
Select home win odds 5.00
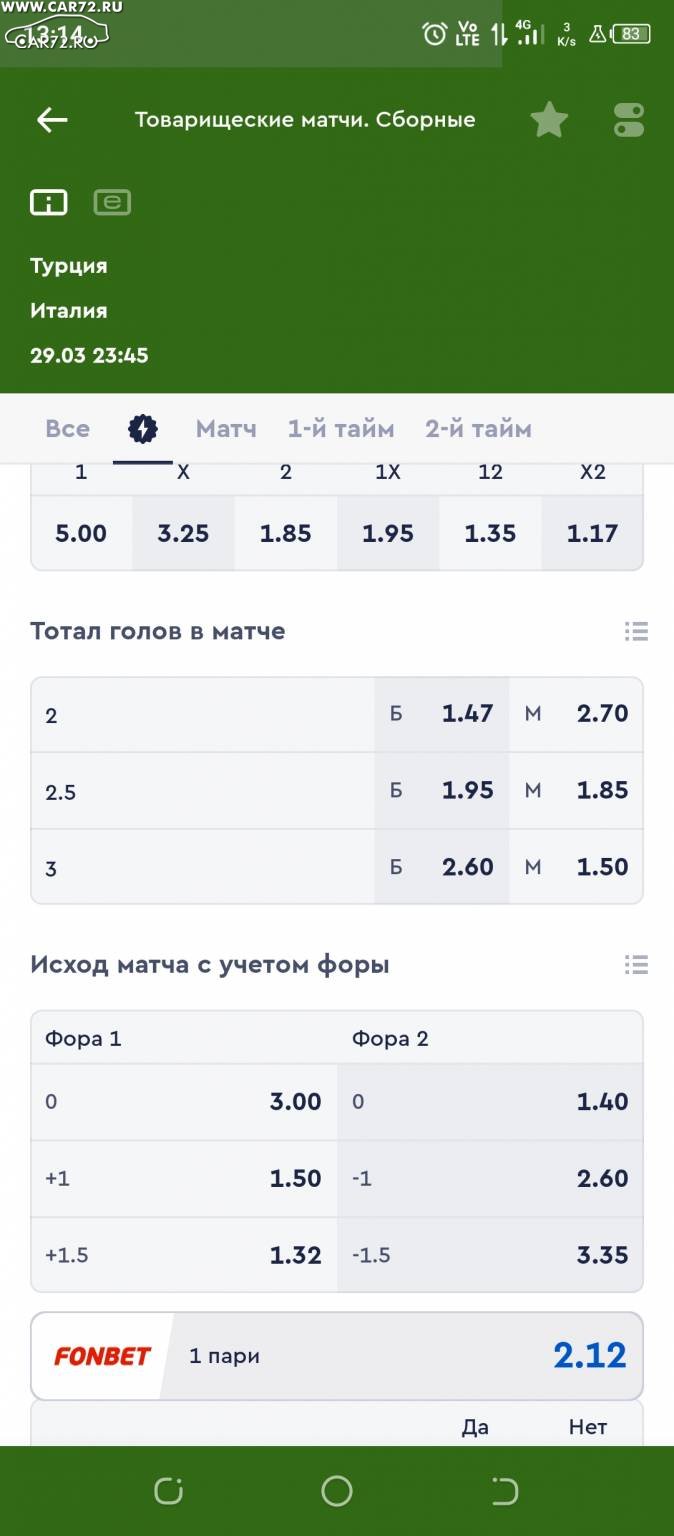tap(81, 533)
